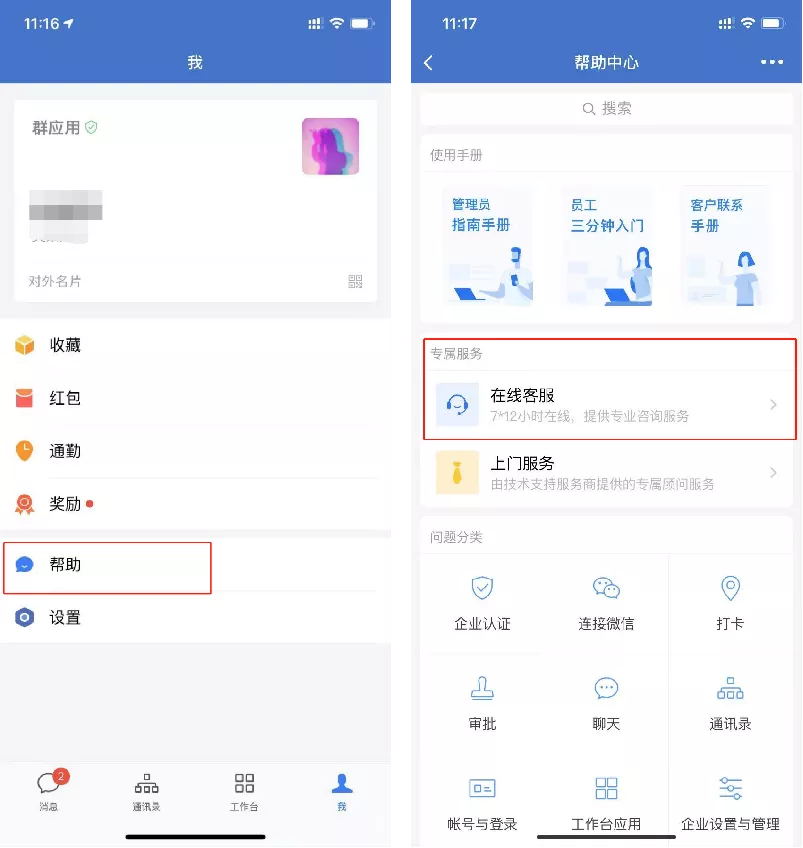This screenshot has height=848, width=803.
Task: Open the 员工三分钟入门 card
Action: (x=607, y=246)
